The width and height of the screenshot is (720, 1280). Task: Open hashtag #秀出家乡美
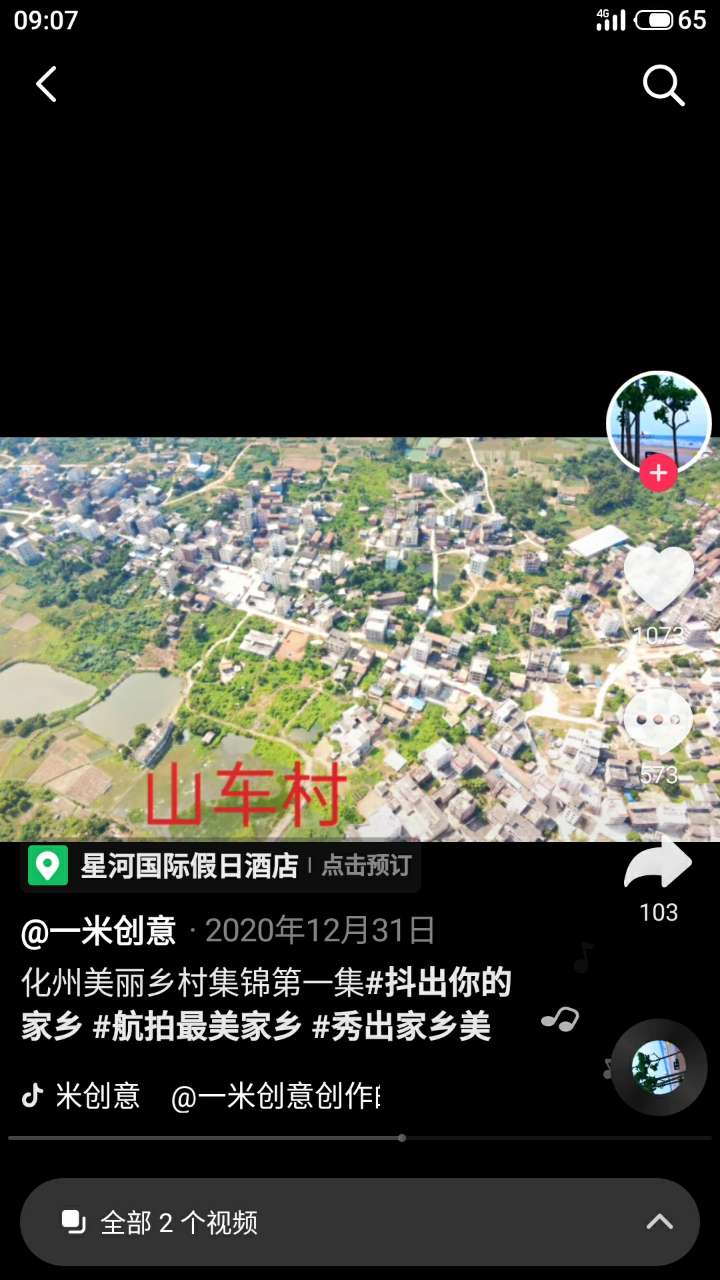pyautogui.click(x=401, y=1027)
